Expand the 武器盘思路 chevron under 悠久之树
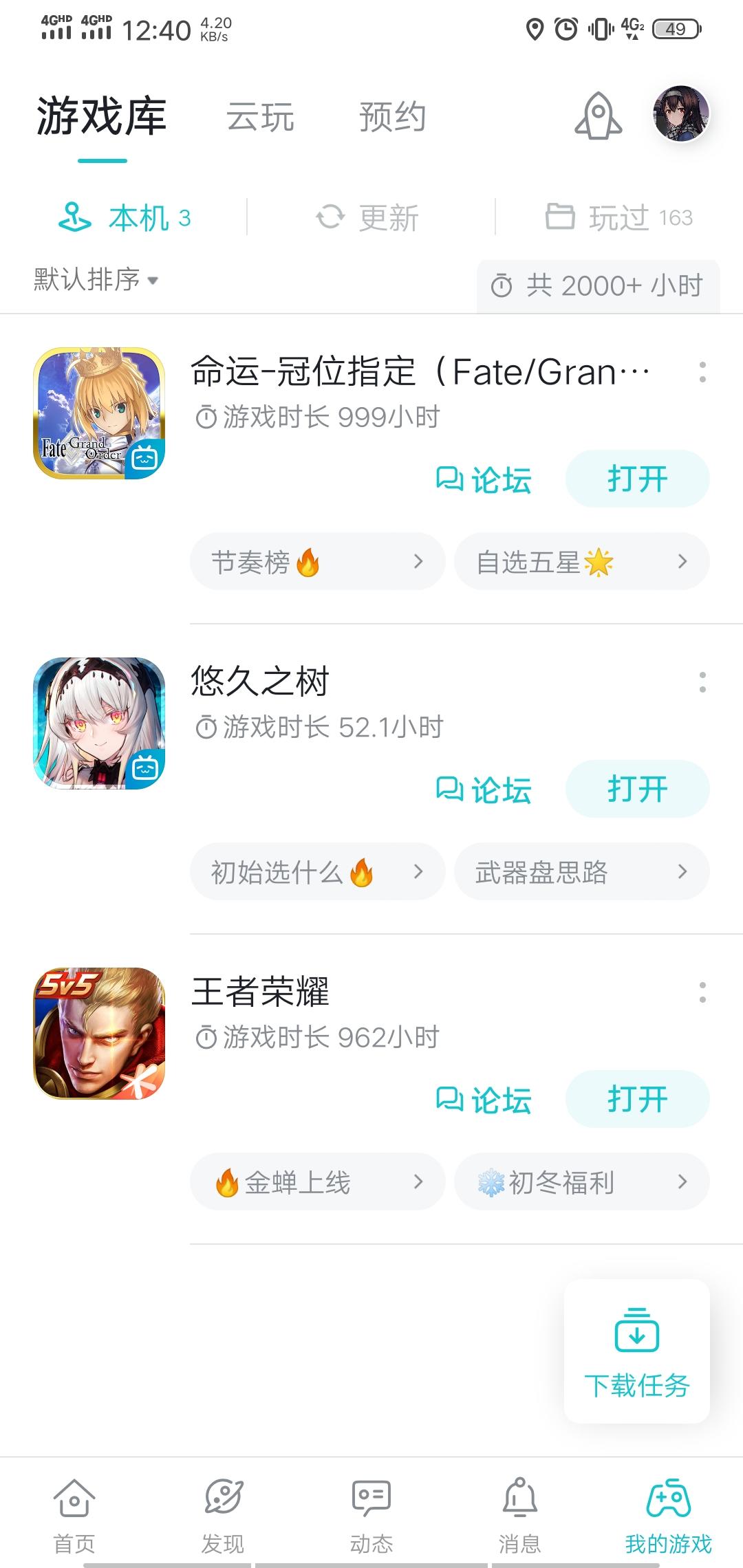743x1568 pixels. pos(682,871)
